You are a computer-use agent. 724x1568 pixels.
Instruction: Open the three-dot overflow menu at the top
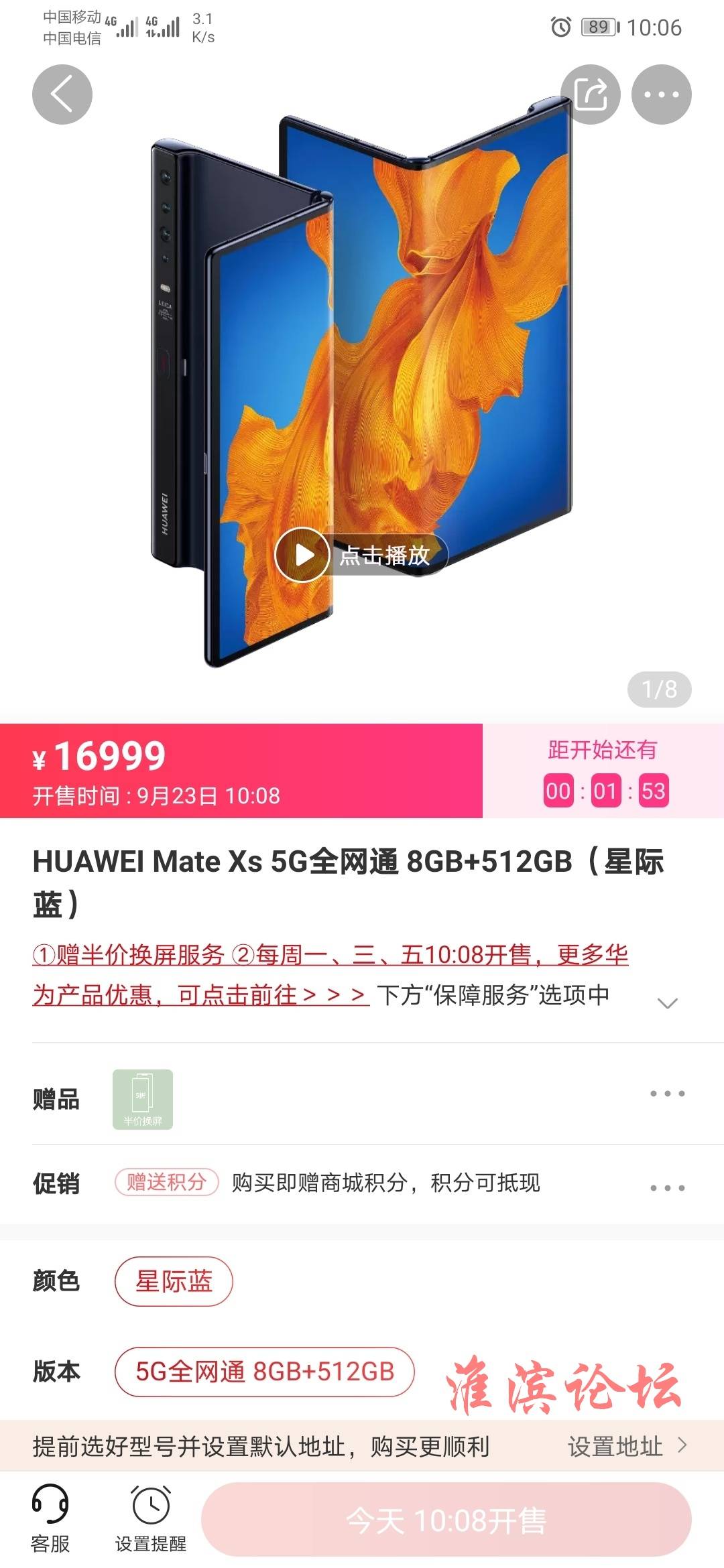[662, 94]
